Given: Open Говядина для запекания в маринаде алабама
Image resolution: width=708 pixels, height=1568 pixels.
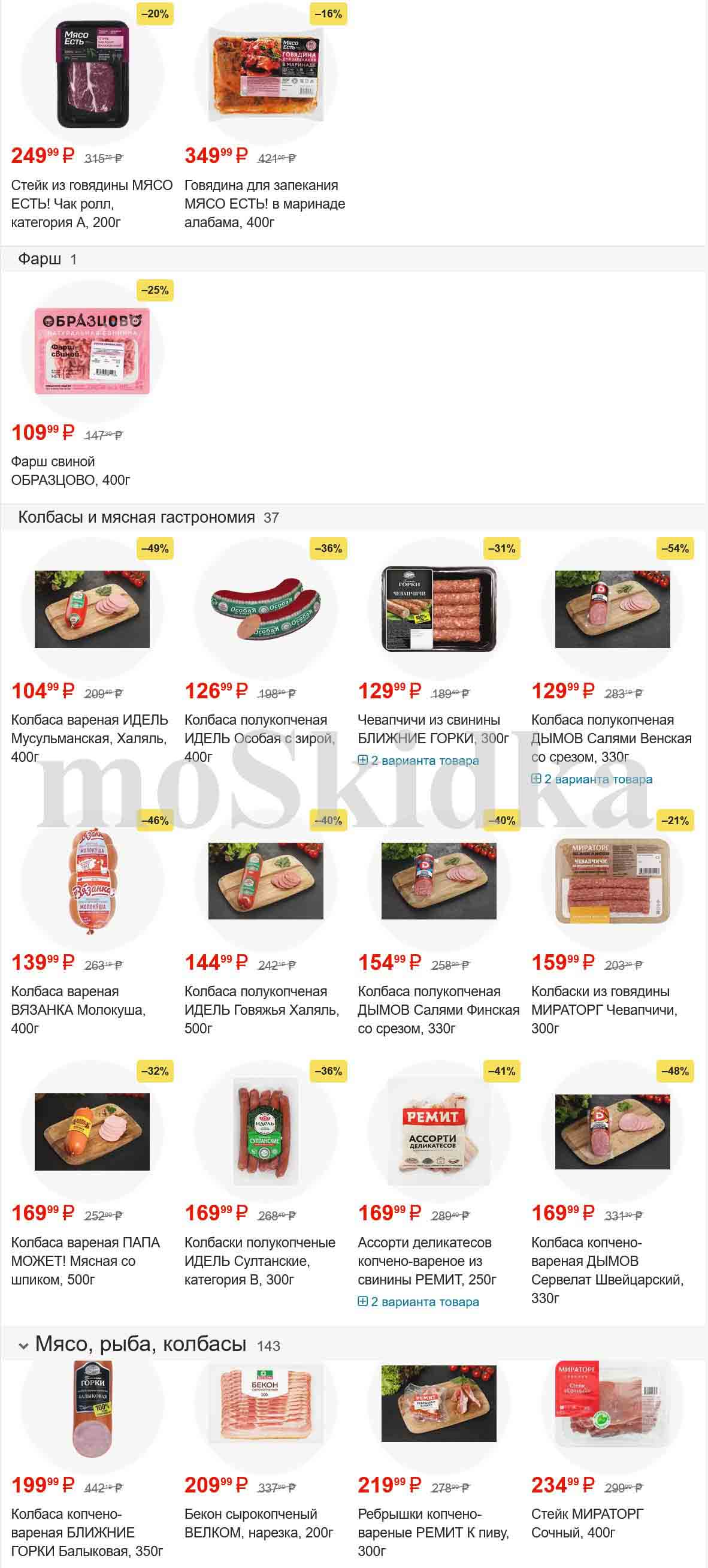Looking at the screenshot, I should tap(265, 203).
